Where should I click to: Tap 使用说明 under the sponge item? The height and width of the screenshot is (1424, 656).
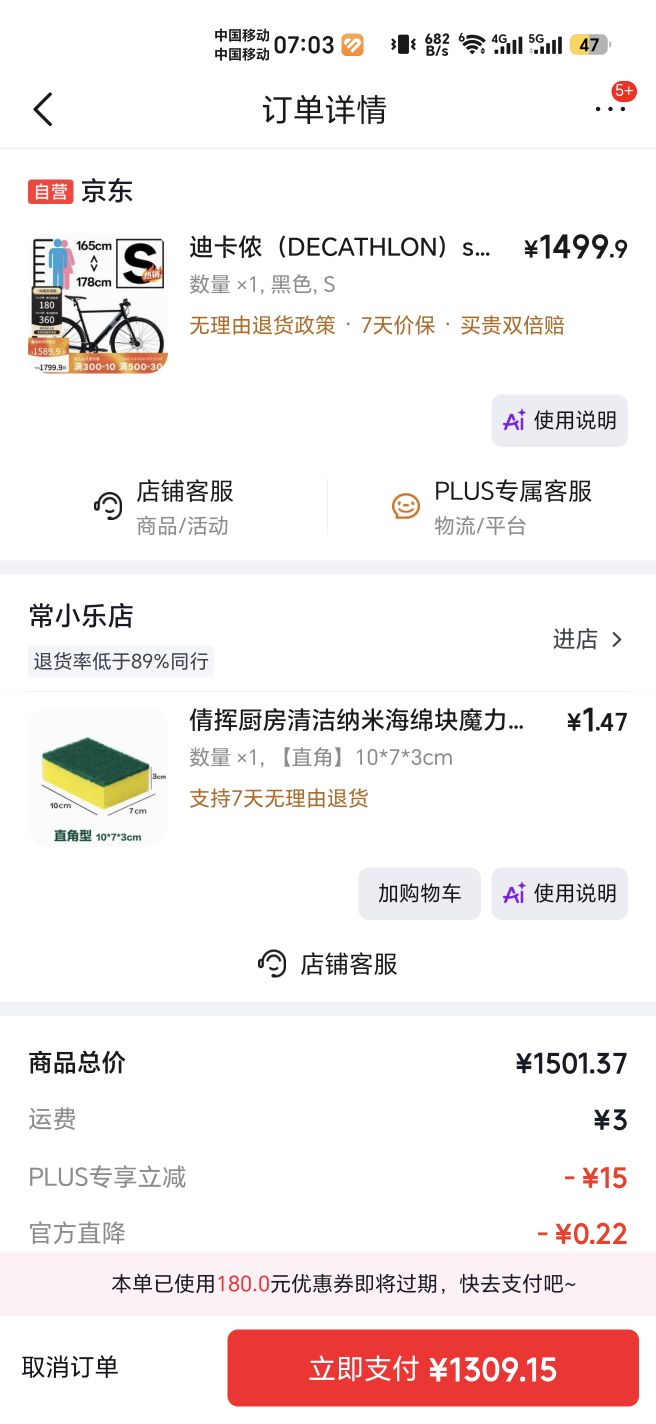click(x=559, y=893)
